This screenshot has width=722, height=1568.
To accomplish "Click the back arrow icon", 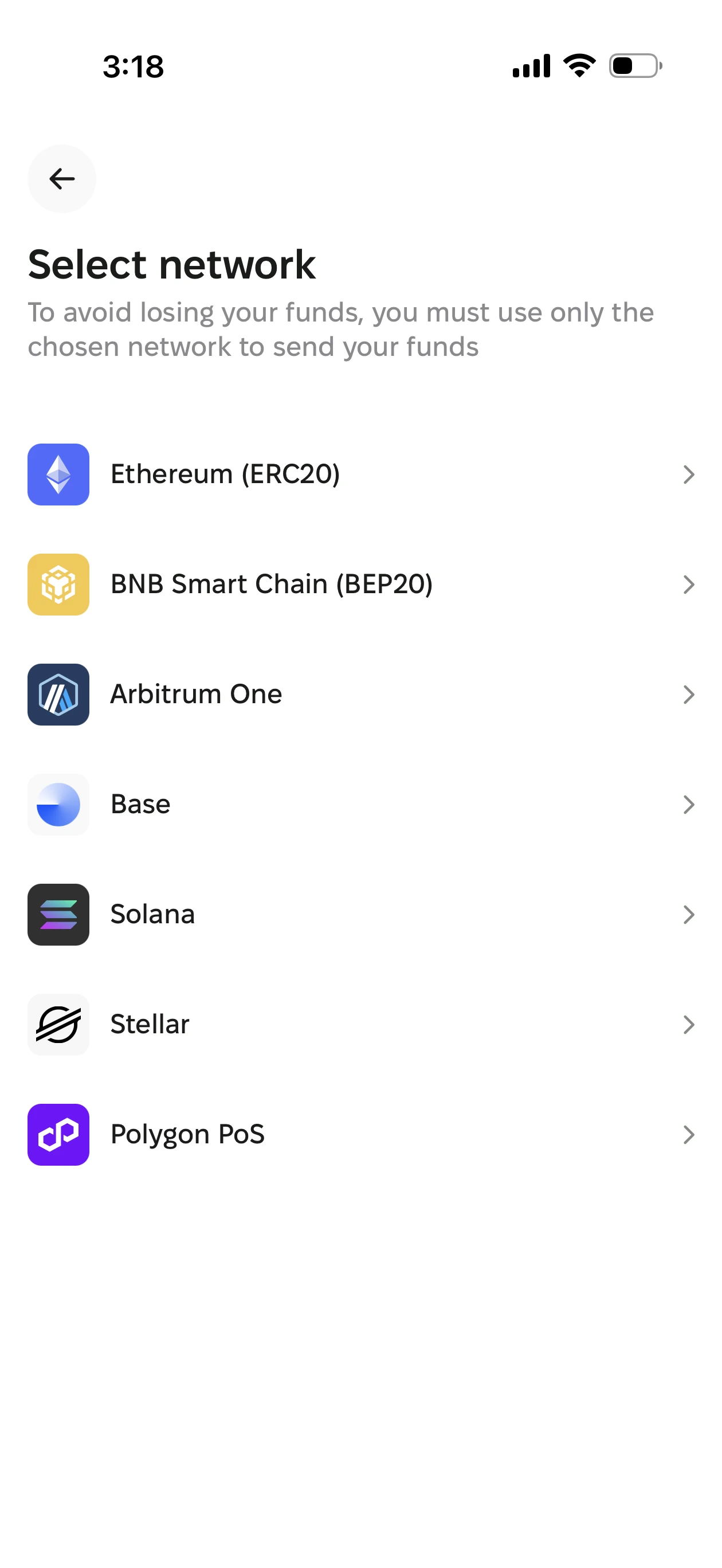I will point(61,178).
